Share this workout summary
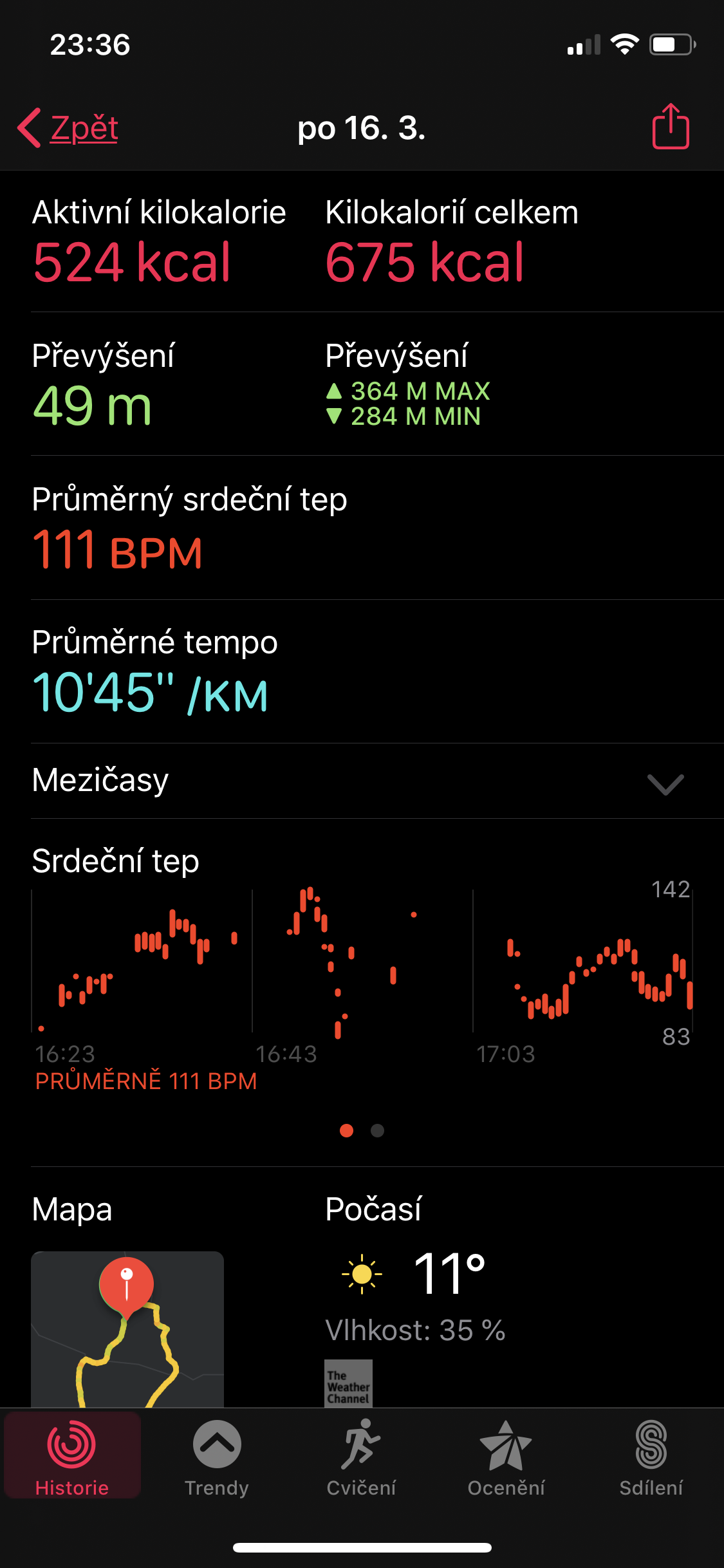This screenshot has width=724, height=1568. click(671, 127)
